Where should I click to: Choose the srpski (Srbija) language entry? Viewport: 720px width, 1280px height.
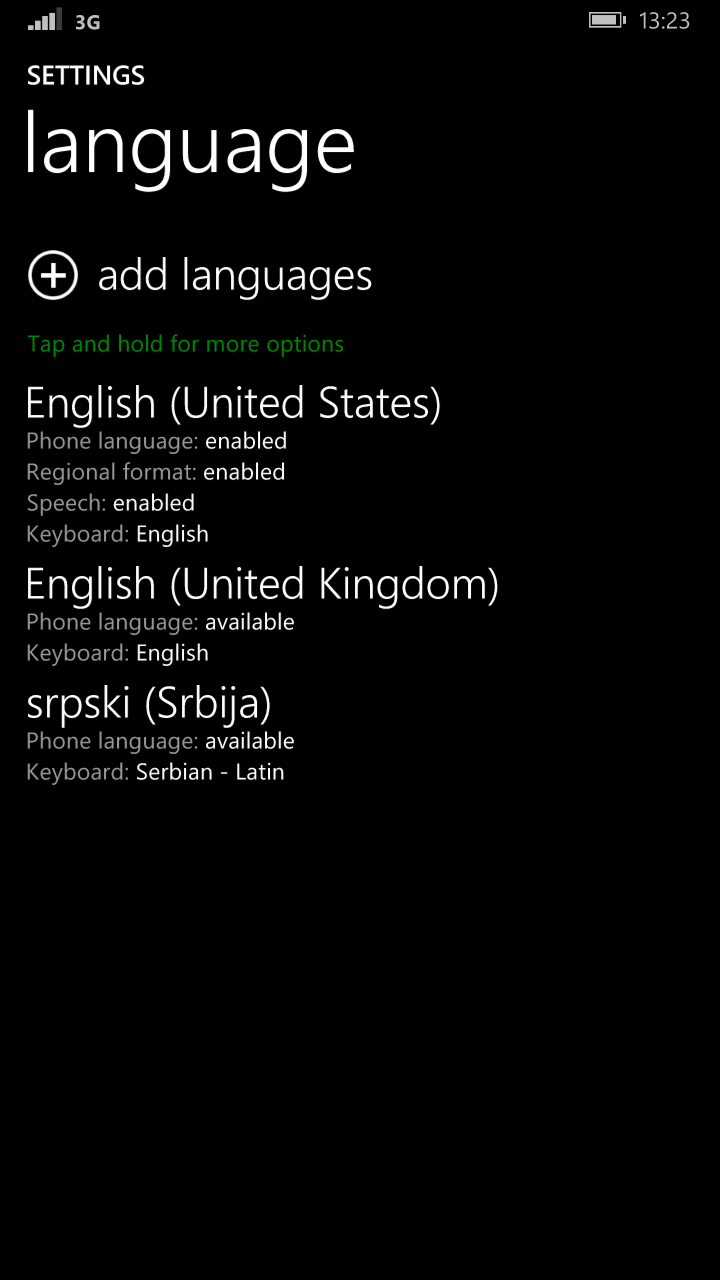point(148,704)
